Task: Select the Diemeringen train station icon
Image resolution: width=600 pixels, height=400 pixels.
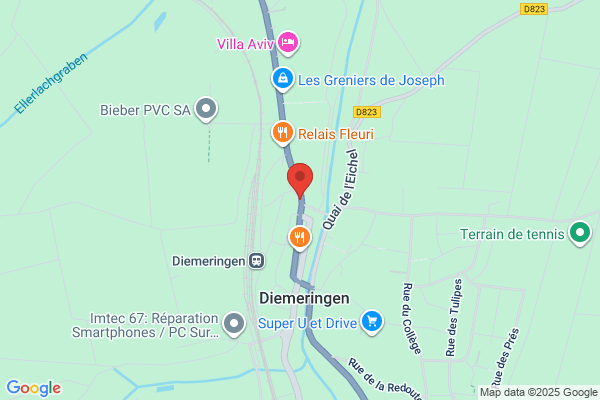Action: click(x=256, y=261)
